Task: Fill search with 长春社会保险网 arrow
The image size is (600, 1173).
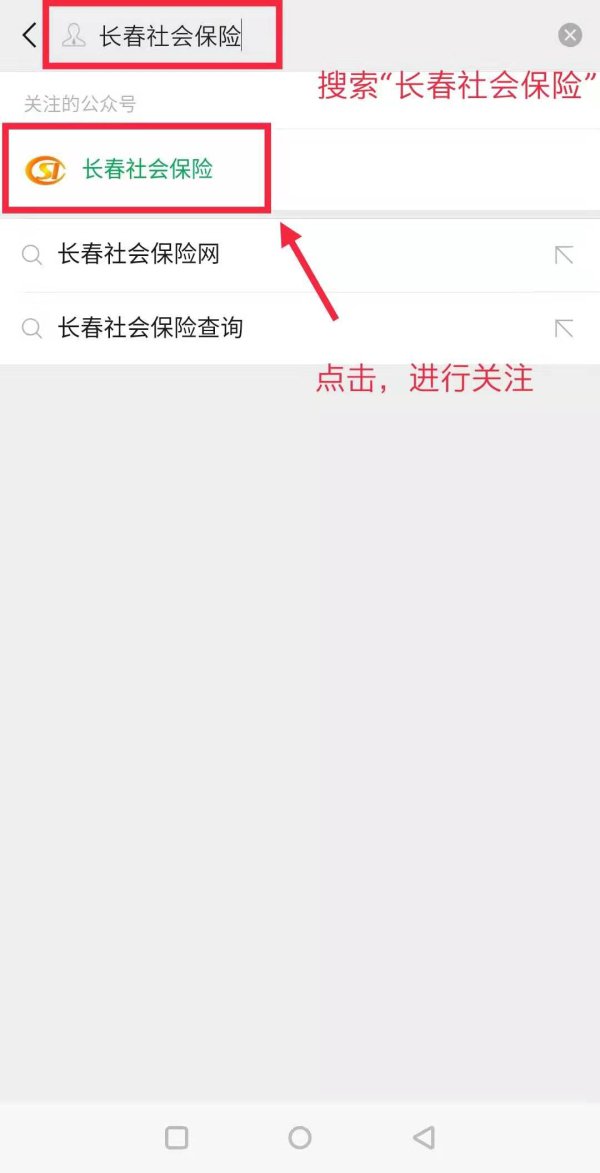Action: 564,255
